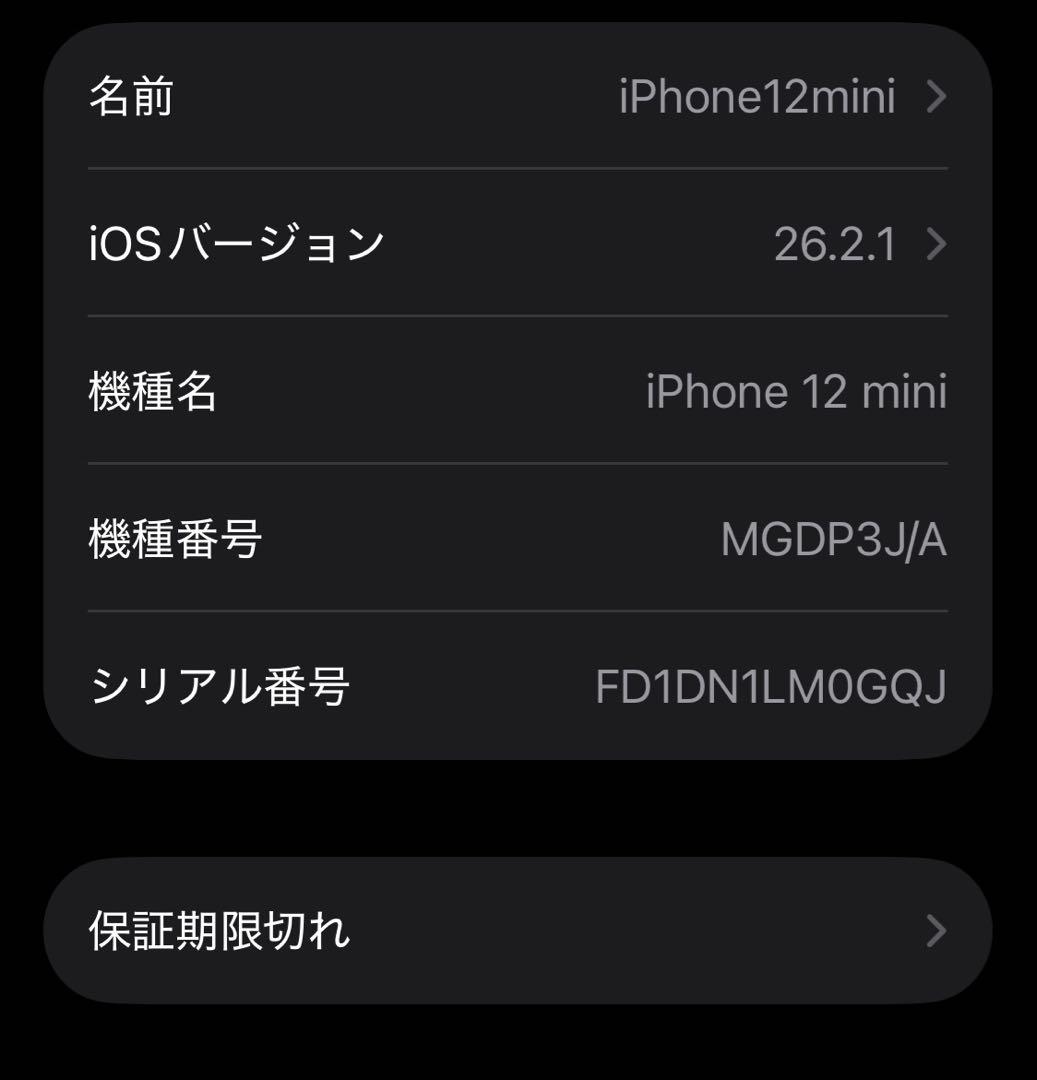Image resolution: width=1037 pixels, height=1080 pixels.
Task: Tap the iPhone 12 mini model name value
Action: [x=795, y=393]
